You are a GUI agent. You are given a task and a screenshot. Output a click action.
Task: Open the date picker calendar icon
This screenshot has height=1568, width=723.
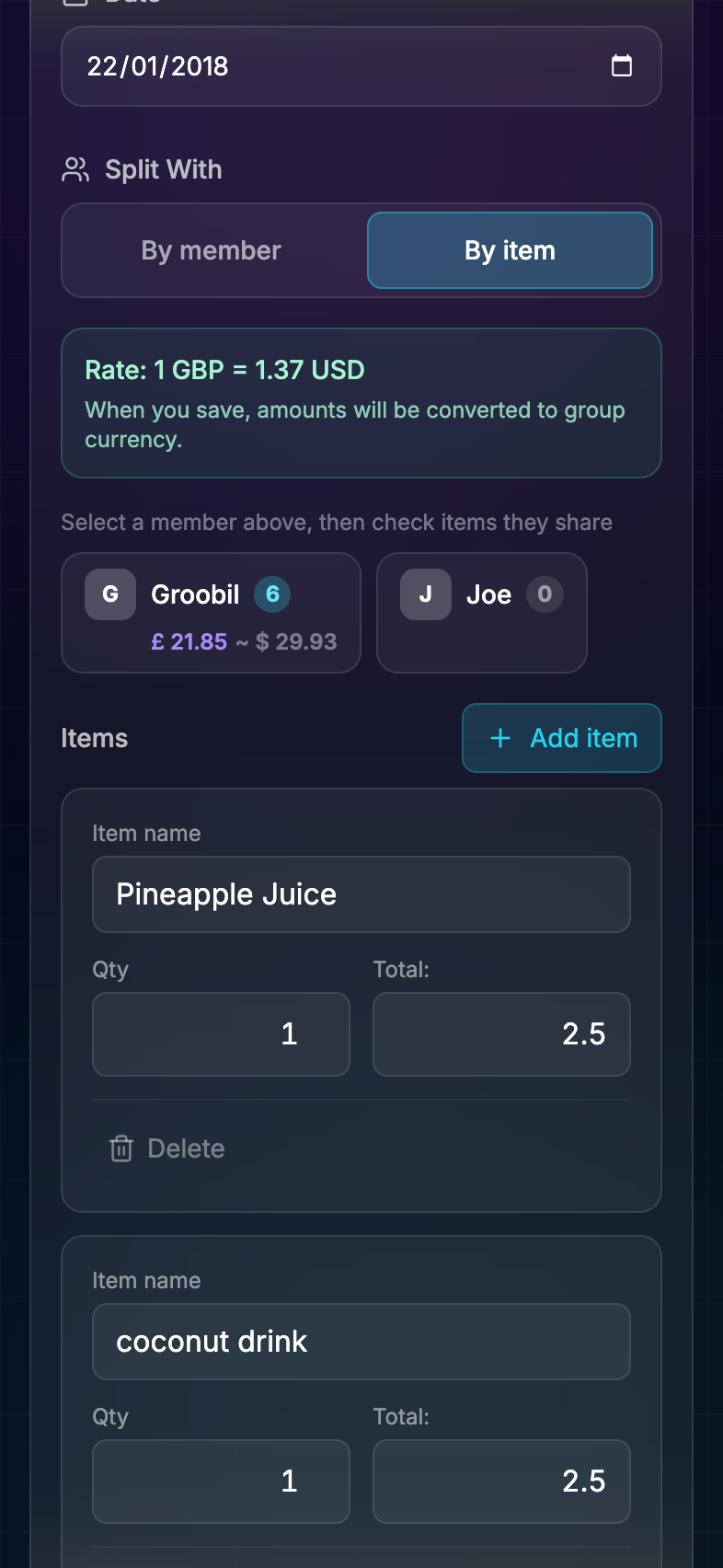(x=622, y=66)
